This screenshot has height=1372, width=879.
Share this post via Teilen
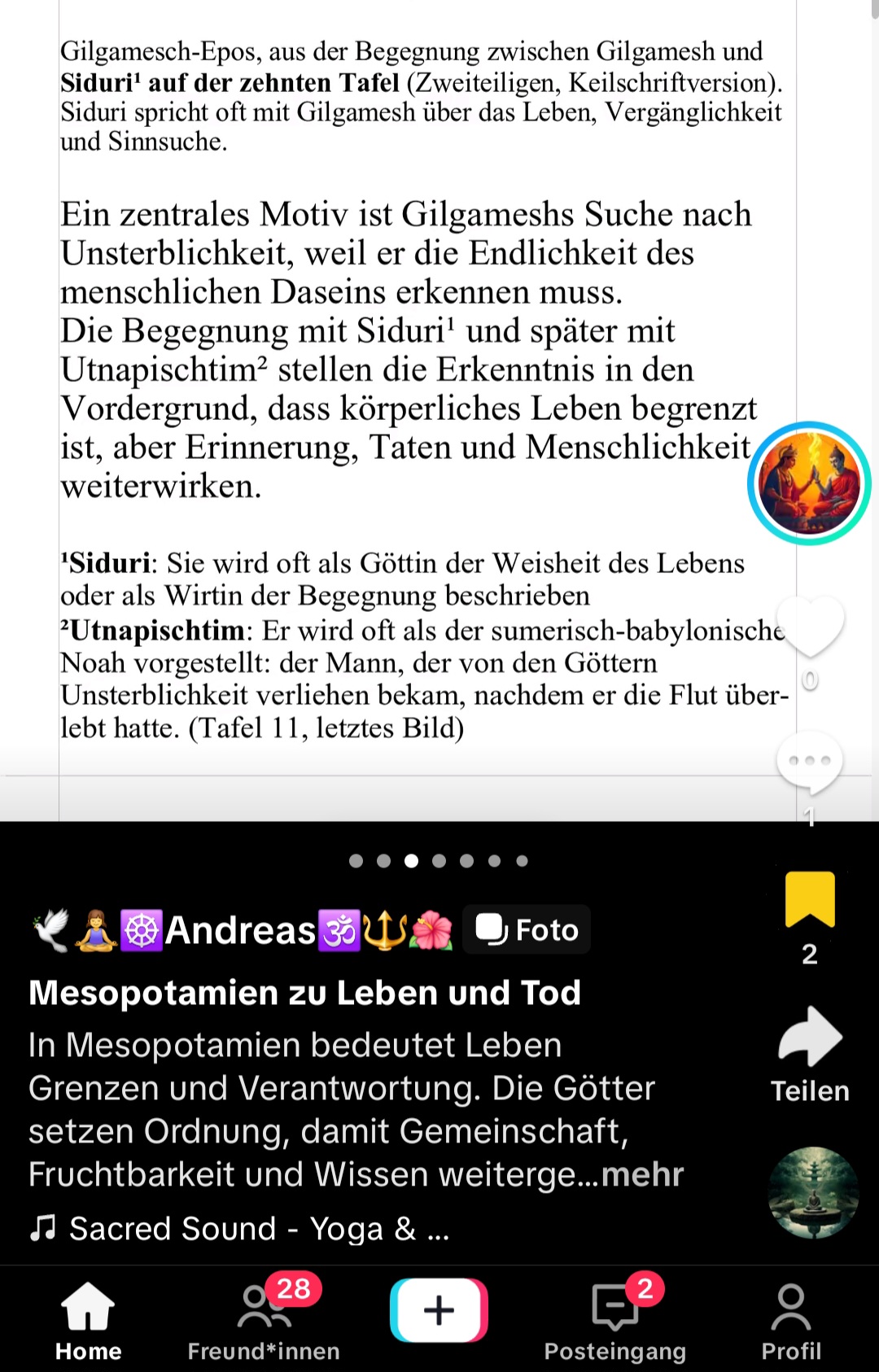810,1039
